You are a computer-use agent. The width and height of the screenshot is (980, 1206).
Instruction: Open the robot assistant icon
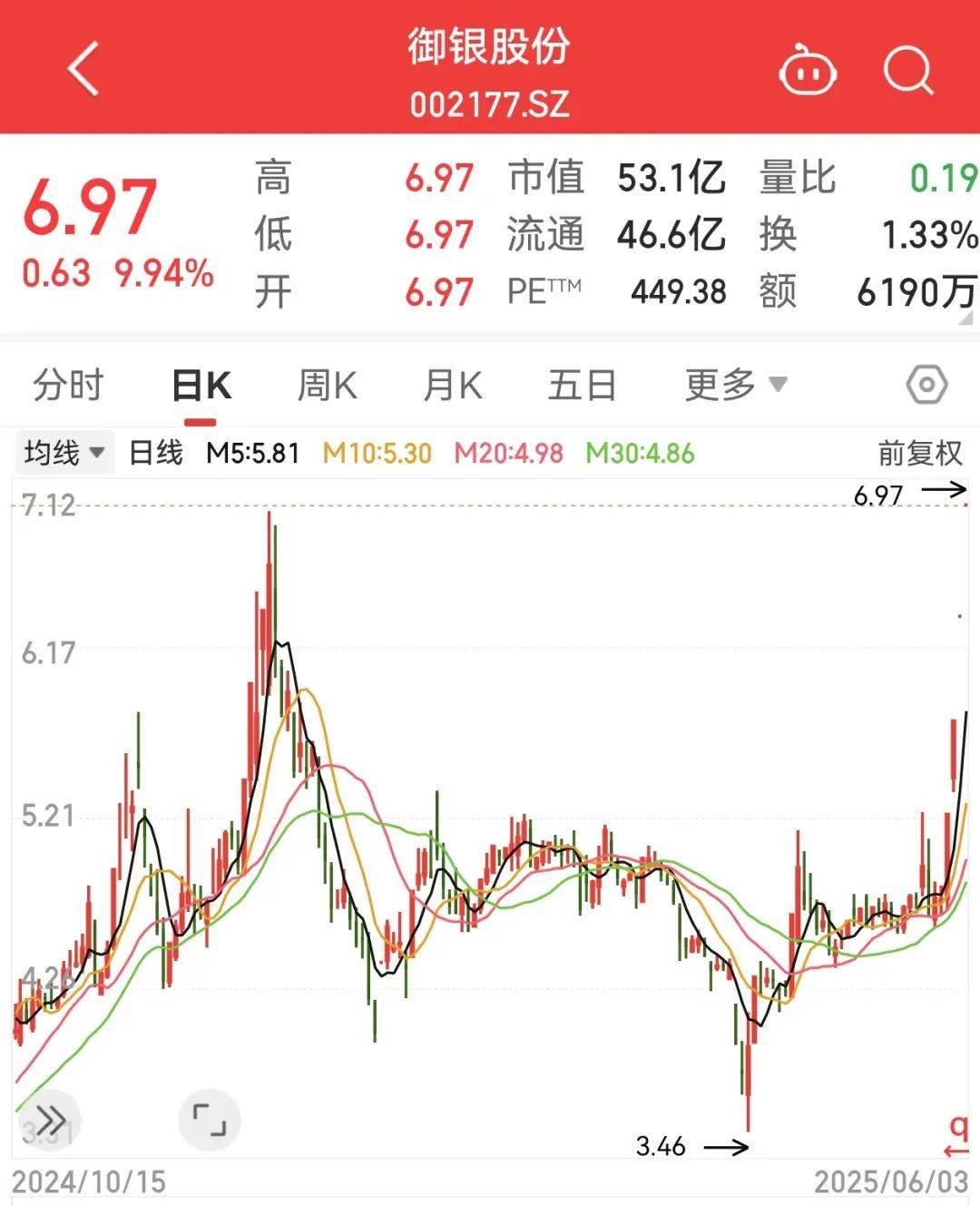(x=807, y=70)
